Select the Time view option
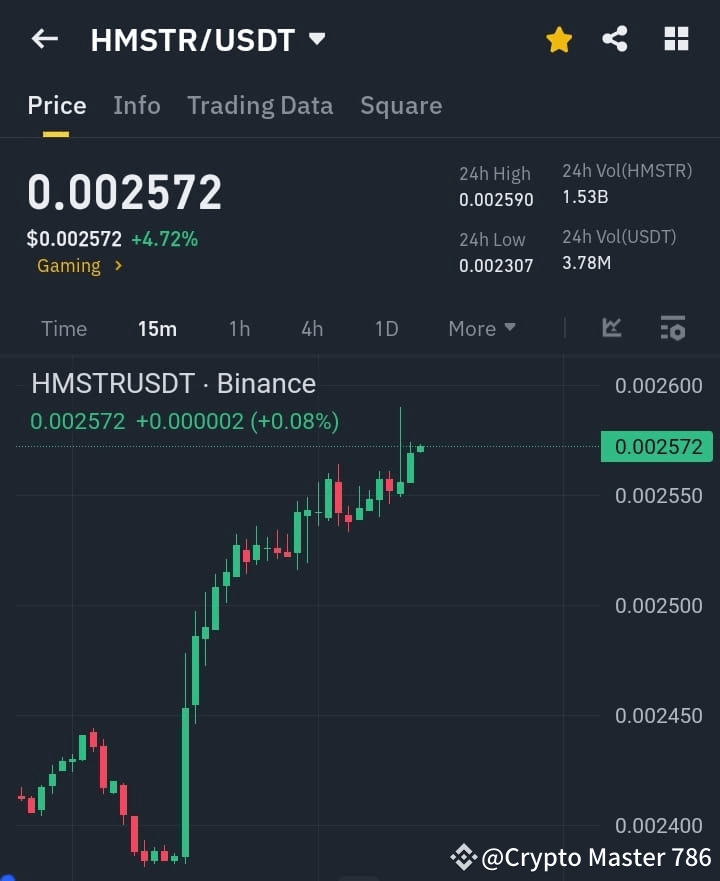Screen dimensions: 720x881 pos(64,328)
